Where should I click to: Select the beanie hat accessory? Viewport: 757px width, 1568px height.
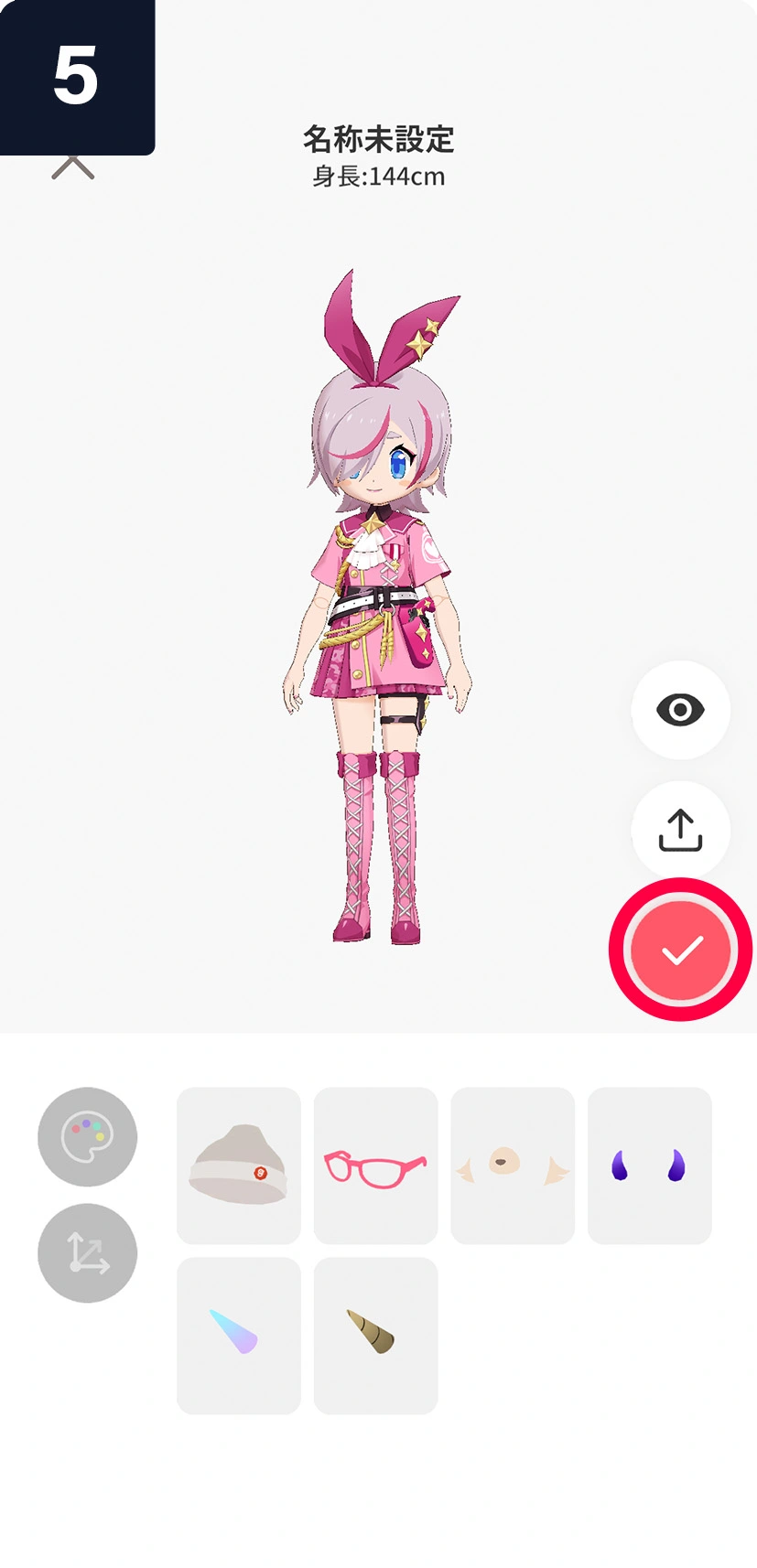click(x=239, y=1165)
